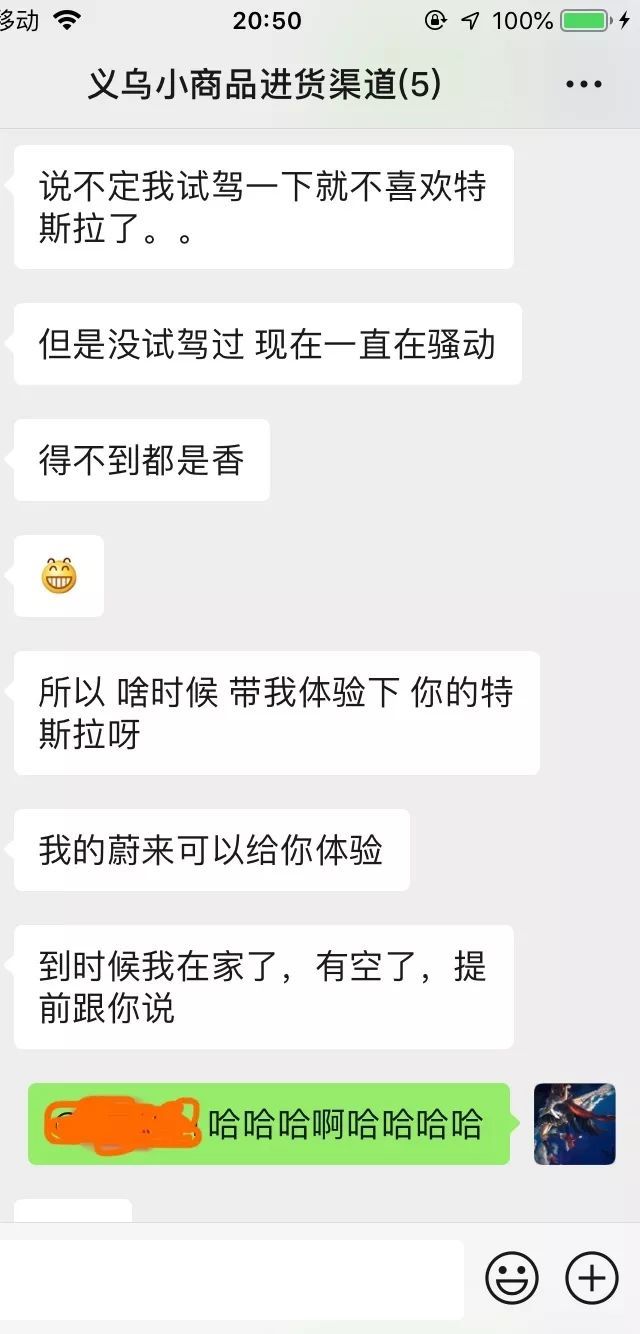Tap the sender's avatar beside the green message

(574, 1124)
